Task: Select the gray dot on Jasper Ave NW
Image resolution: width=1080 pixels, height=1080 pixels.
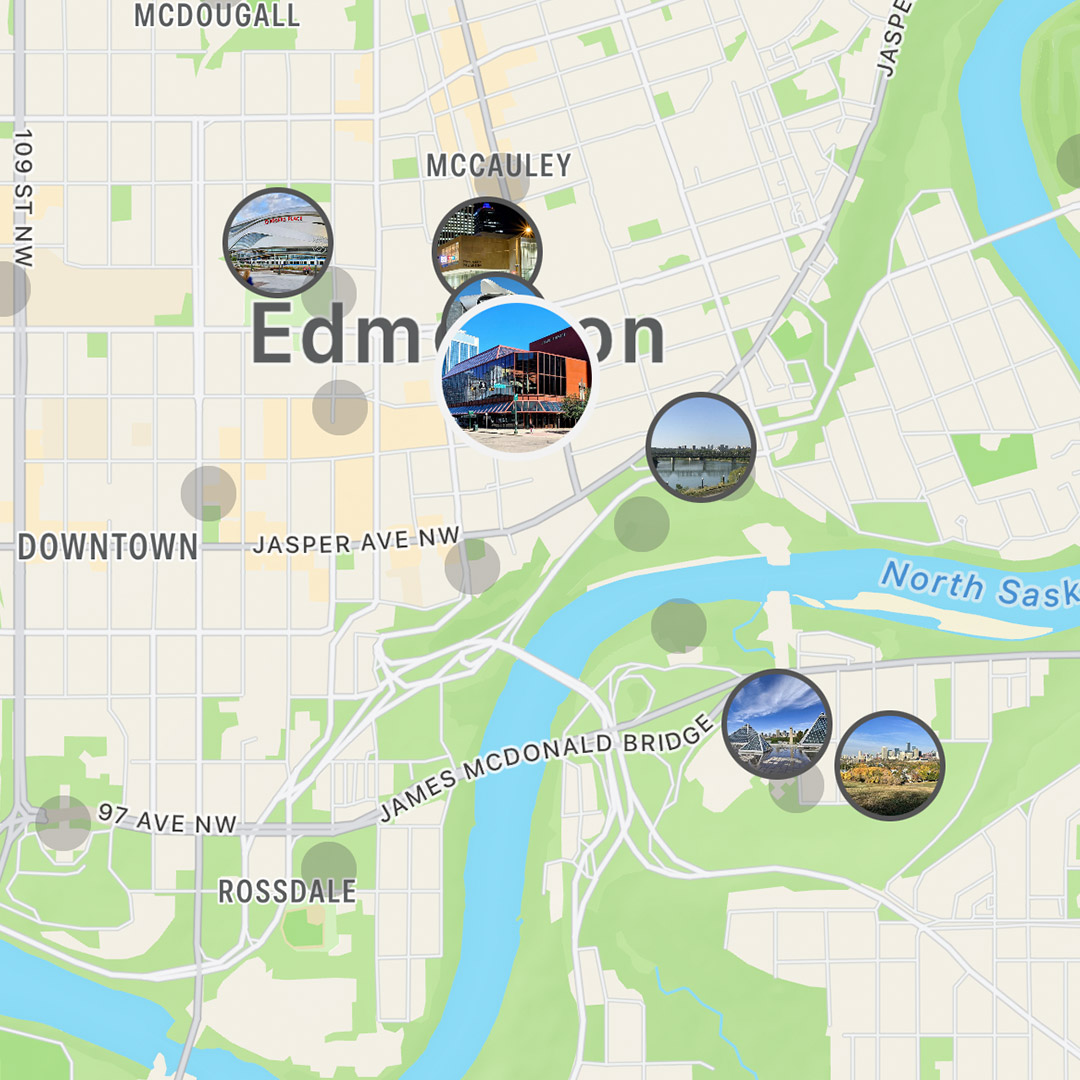Action: (x=472, y=566)
